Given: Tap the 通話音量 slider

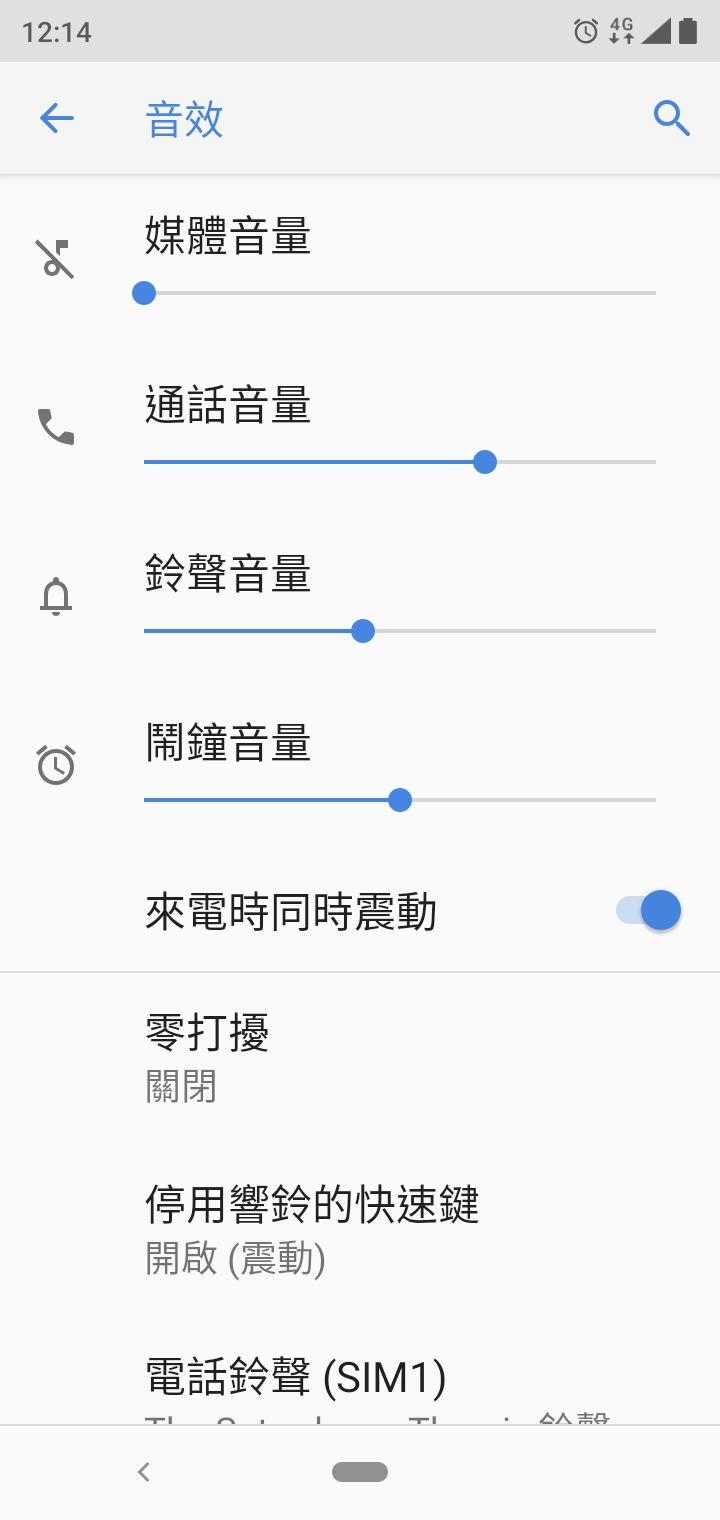Looking at the screenshot, I should (400, 462).
